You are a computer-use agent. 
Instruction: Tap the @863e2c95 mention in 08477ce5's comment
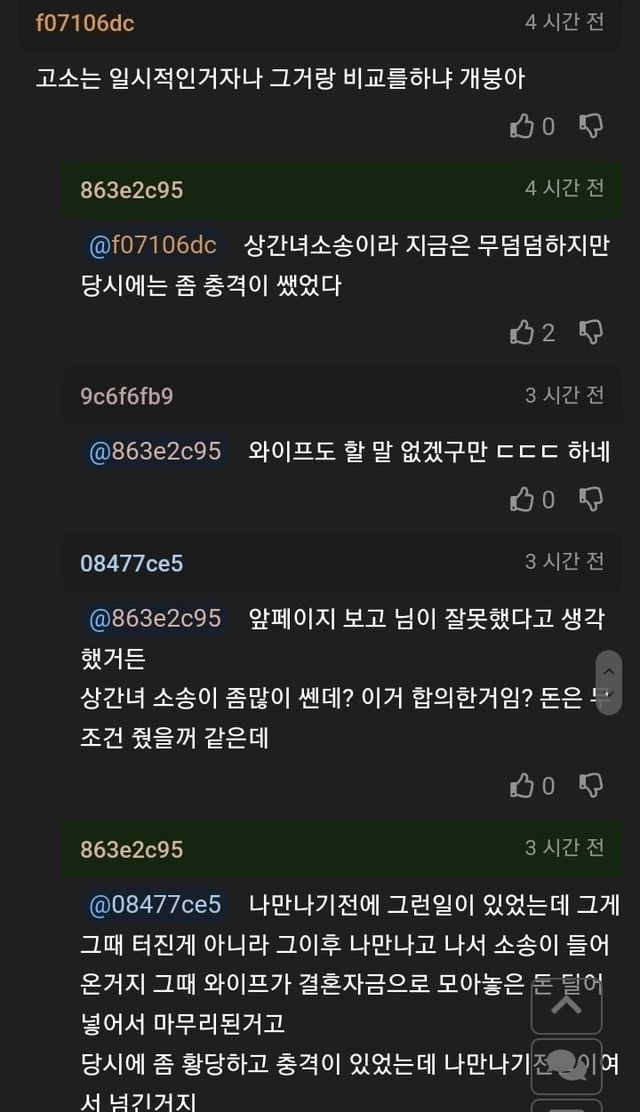[155, 618]
